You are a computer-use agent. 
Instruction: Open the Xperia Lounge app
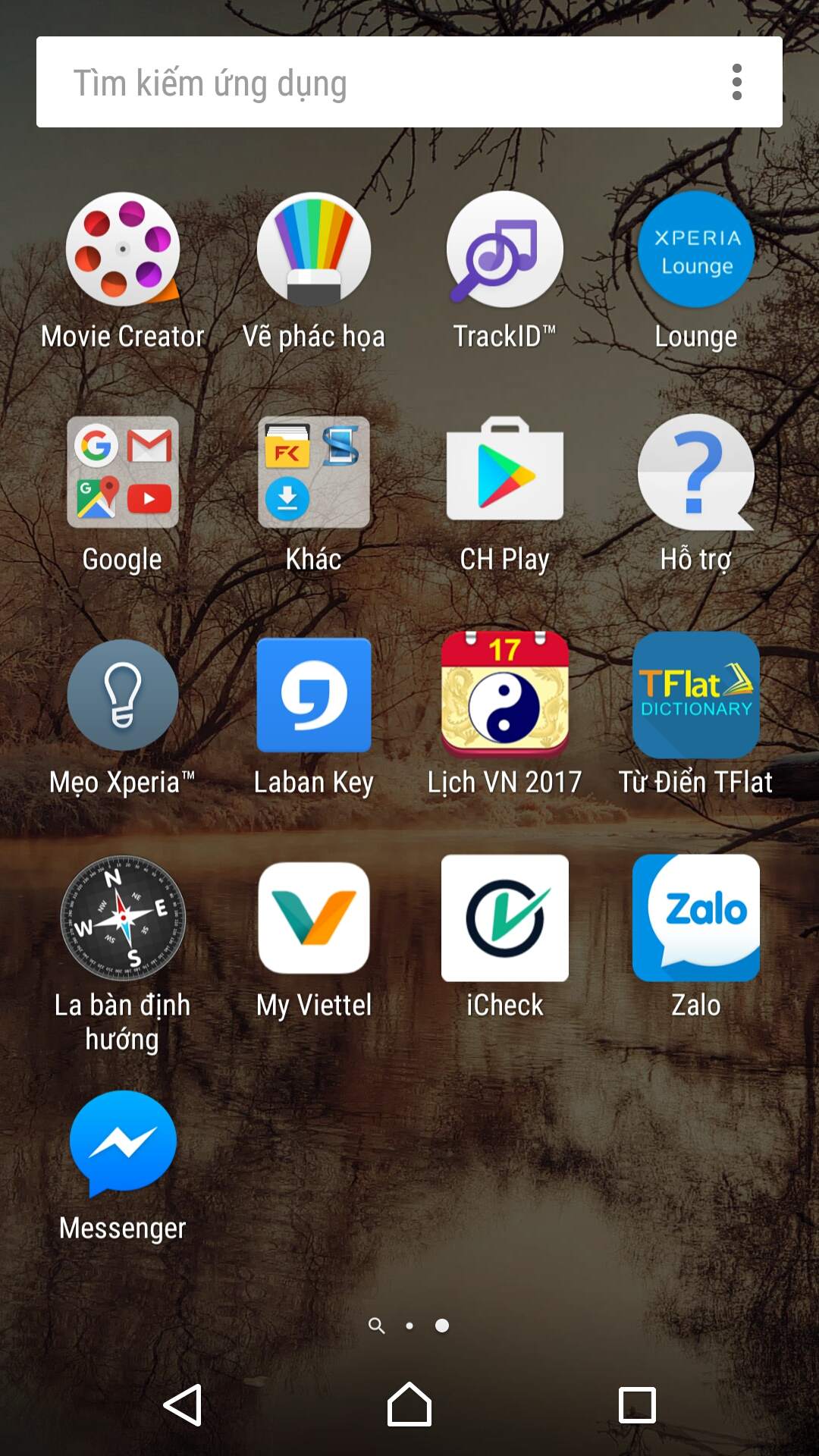(695, 249)
